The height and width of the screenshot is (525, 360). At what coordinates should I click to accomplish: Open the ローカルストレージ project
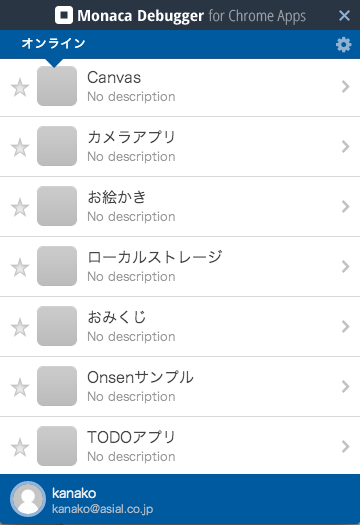[180, 267]
